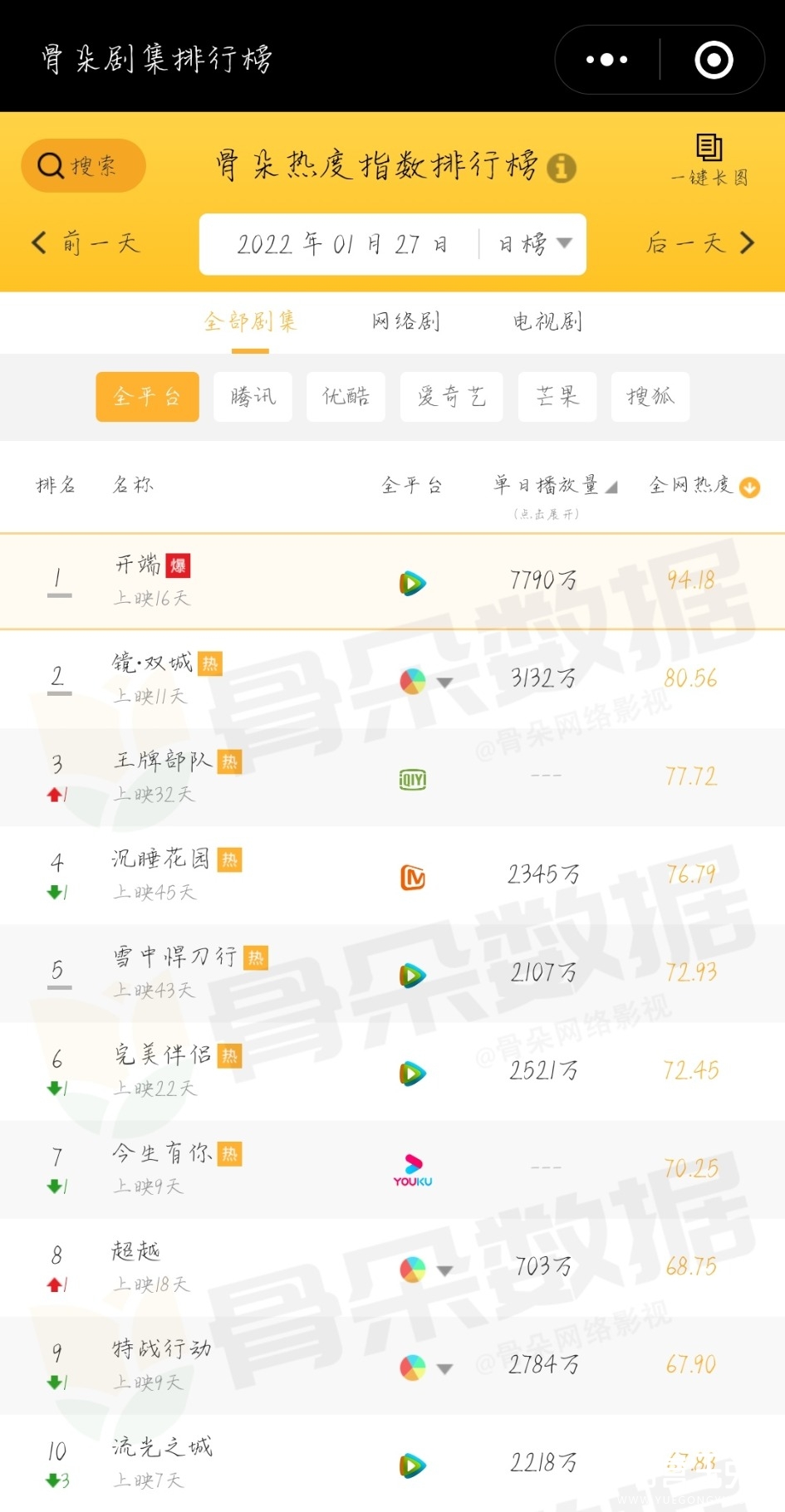785x1512 pixels.
Task: Close the mini program with the circle icon
Action: click(x=714, y=60)
